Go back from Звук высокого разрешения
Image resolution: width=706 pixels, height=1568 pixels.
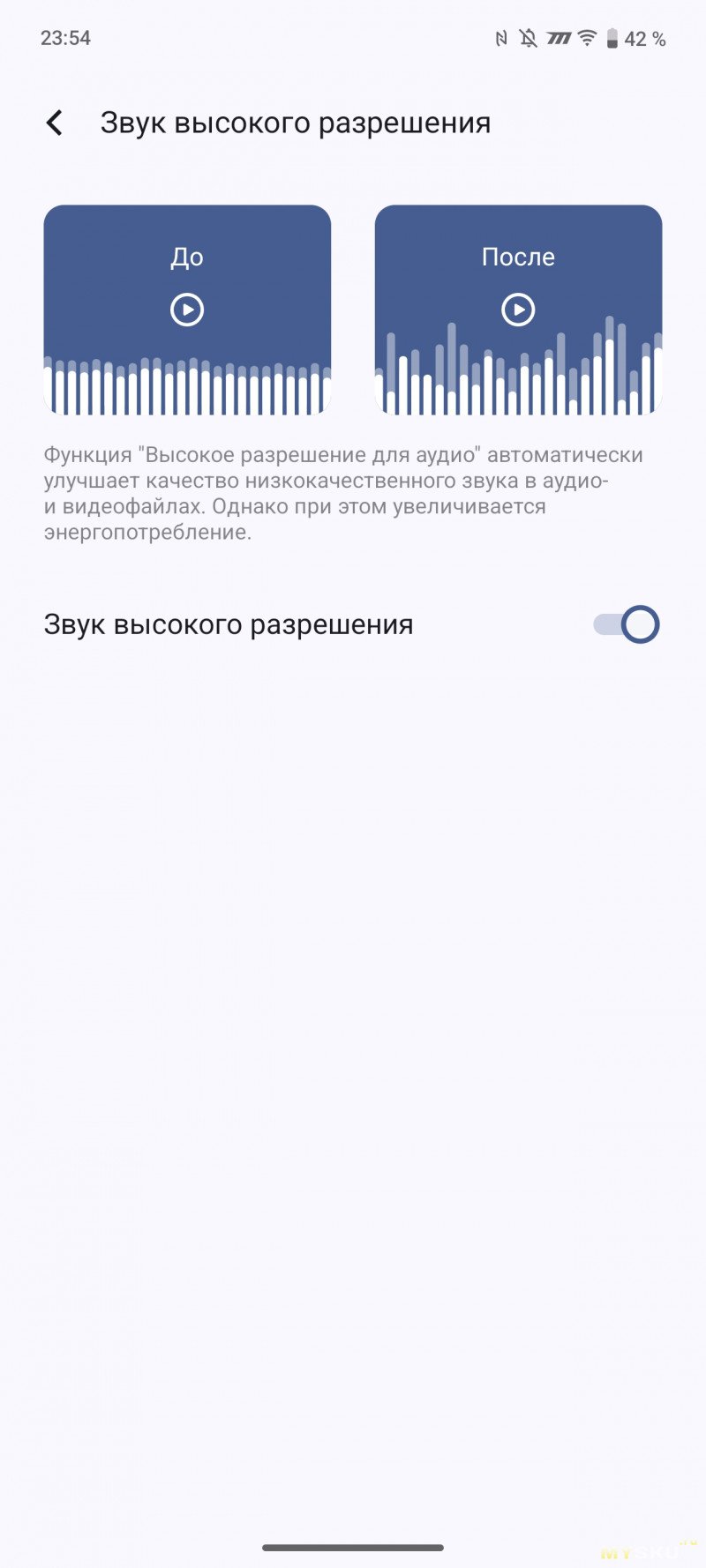tap(55, 123)
